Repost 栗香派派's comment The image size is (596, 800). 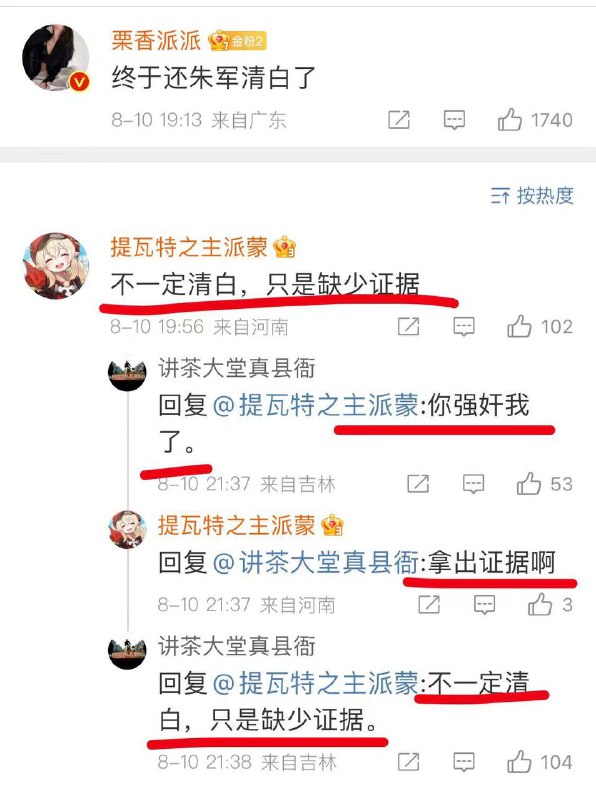[x=399, y=120]
